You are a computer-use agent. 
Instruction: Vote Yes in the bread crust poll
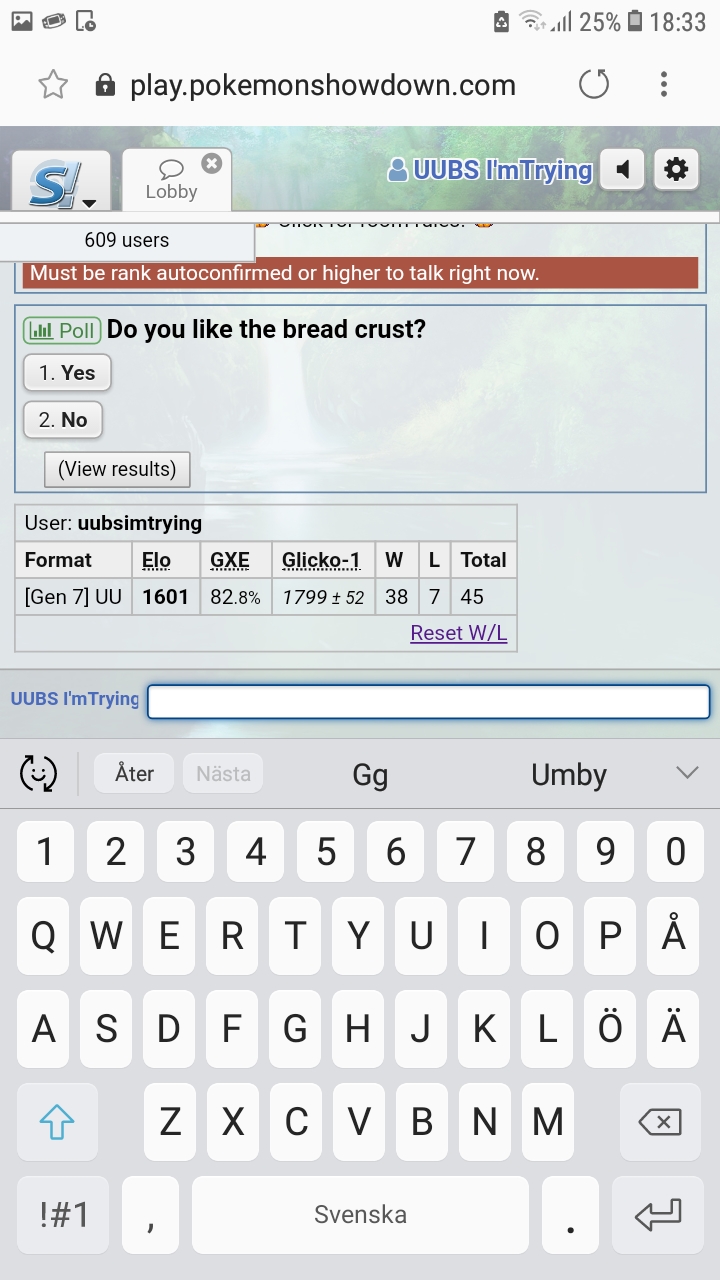[x=67, y=373]
